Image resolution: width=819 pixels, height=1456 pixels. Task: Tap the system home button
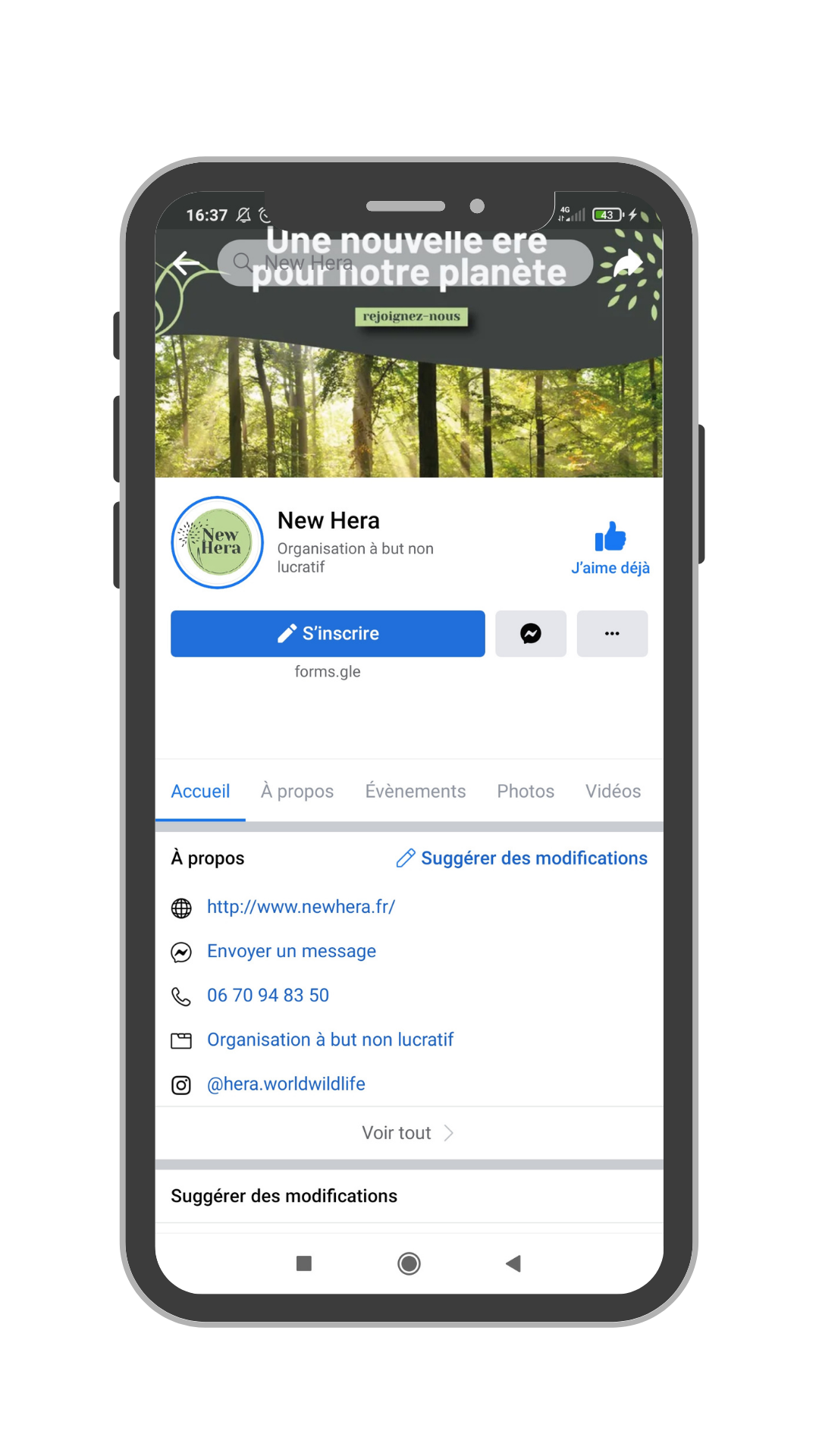tap(409, 1263)
